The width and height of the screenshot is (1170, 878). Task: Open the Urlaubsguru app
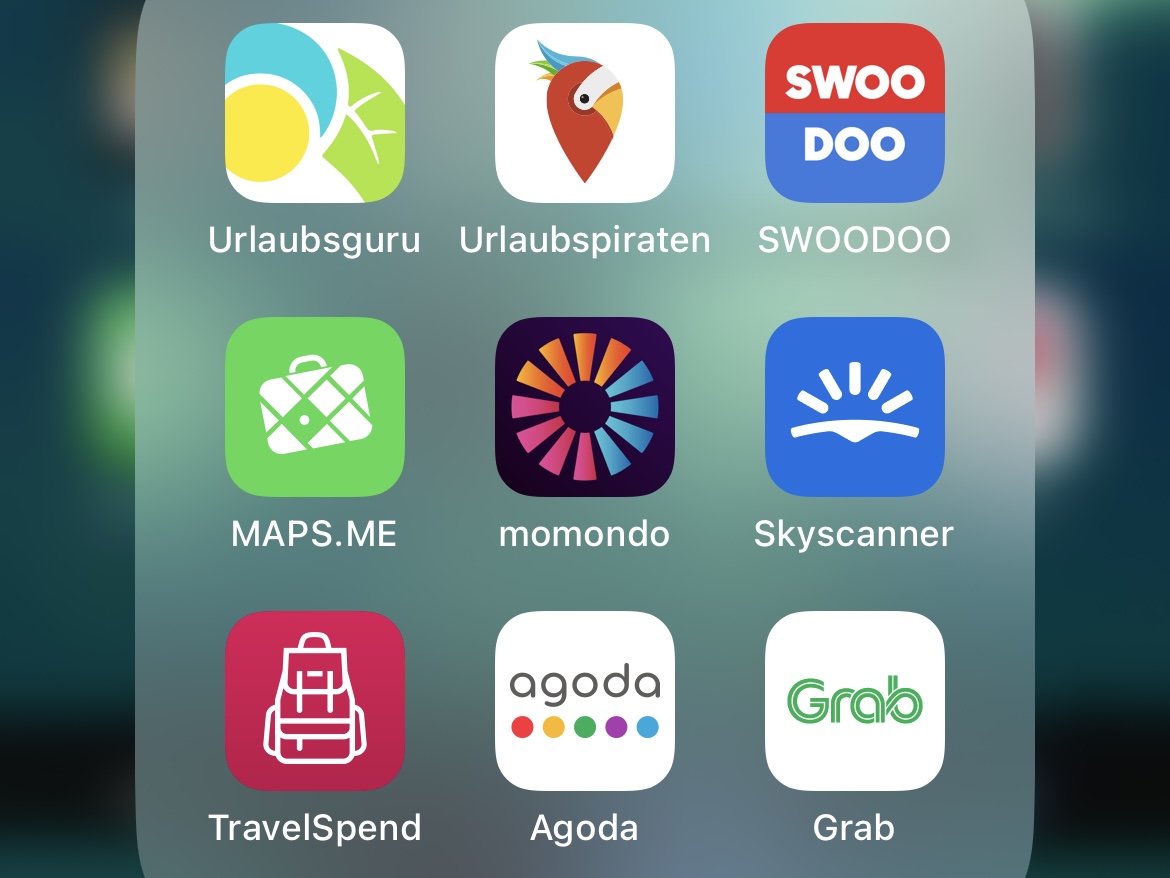315,113
